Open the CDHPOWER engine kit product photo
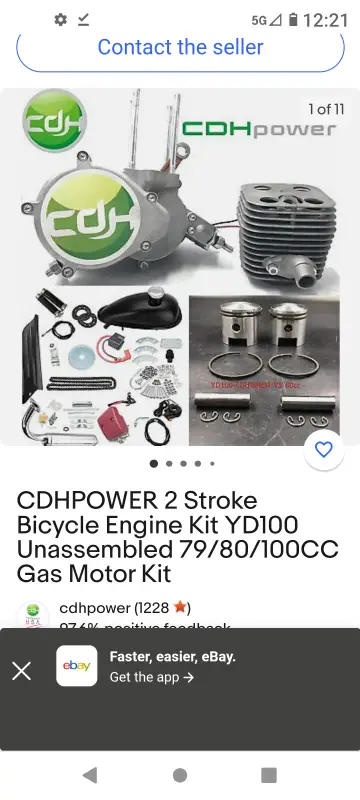The width and height of the screenshot is (360, 800). tap(180, 267)
